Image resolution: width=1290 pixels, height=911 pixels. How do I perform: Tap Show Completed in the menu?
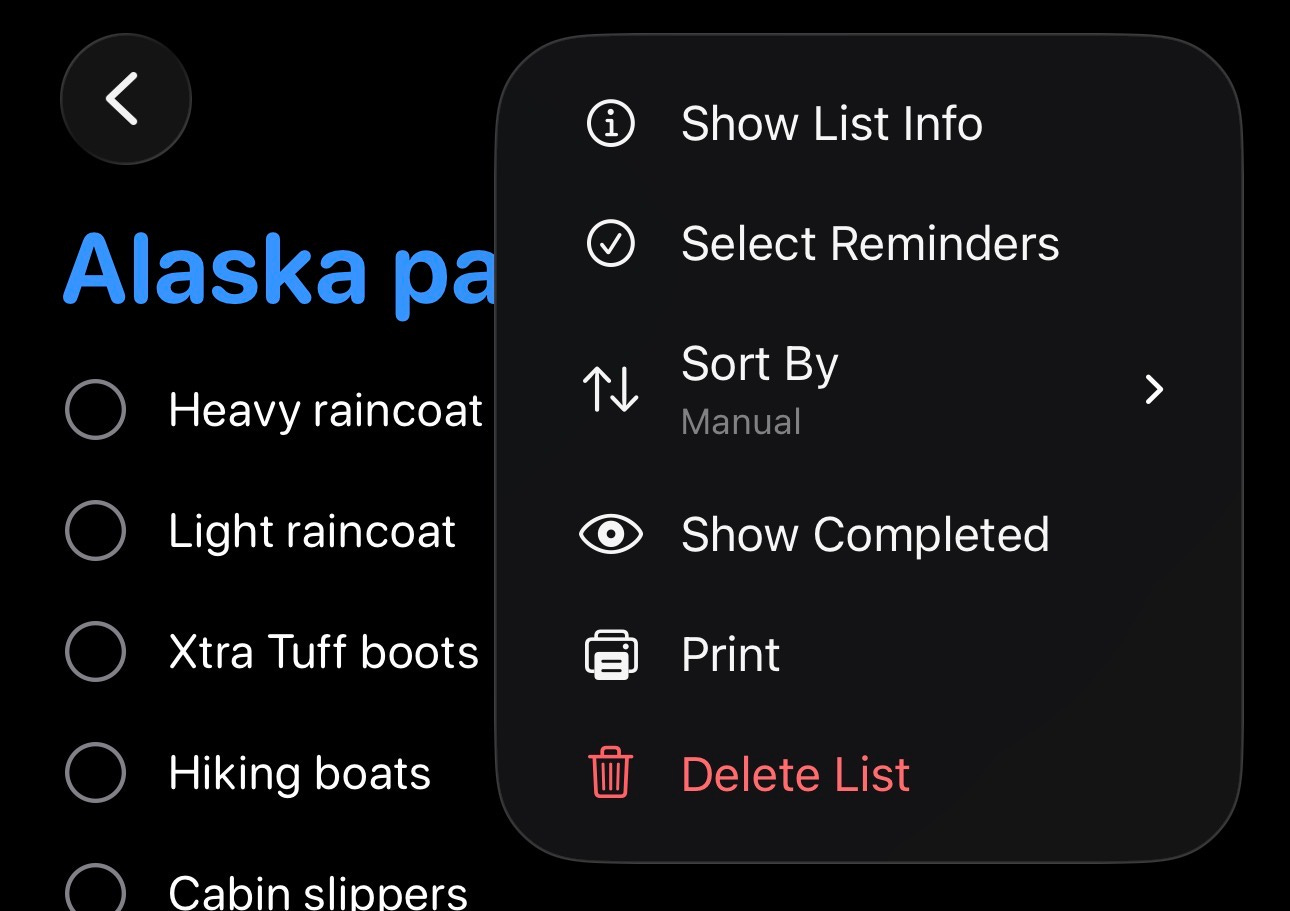[x=868, y=535]
